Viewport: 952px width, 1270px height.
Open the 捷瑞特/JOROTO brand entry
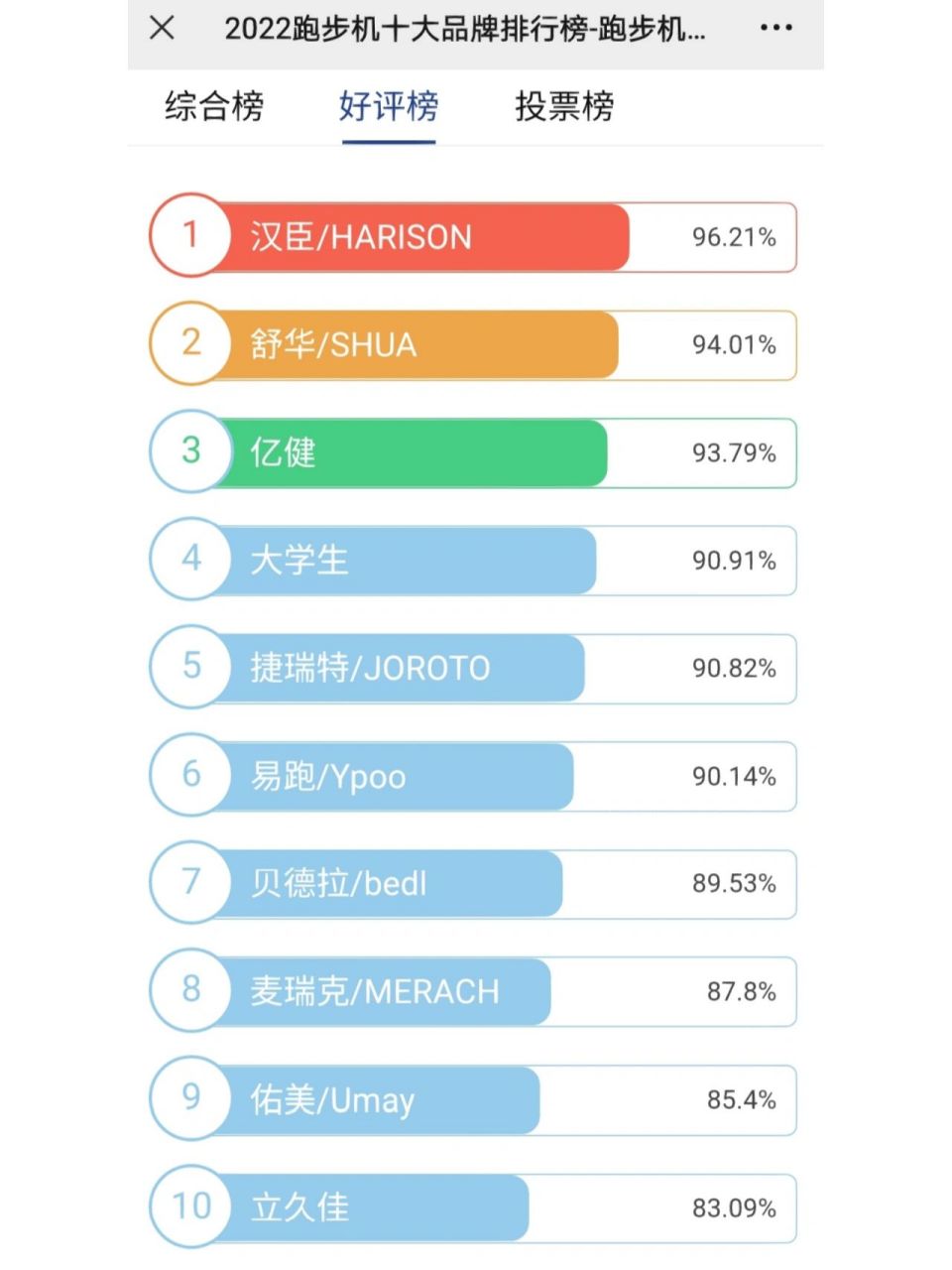[367, 668]
